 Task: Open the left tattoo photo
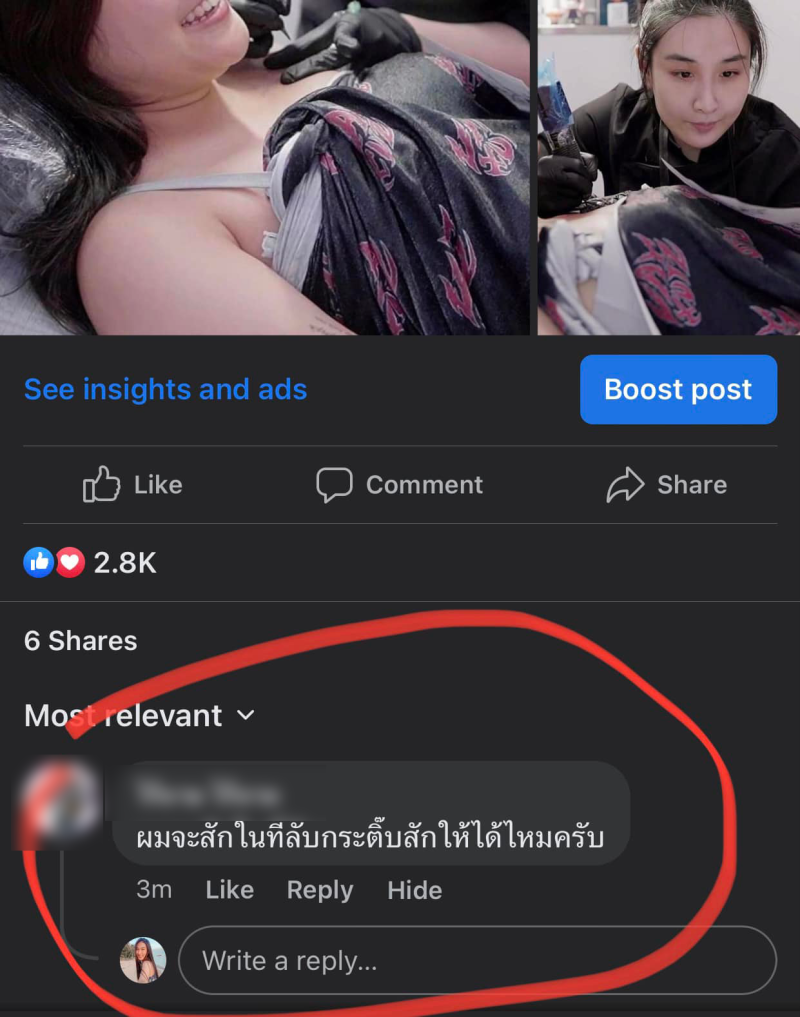click(x=264, y=167)
